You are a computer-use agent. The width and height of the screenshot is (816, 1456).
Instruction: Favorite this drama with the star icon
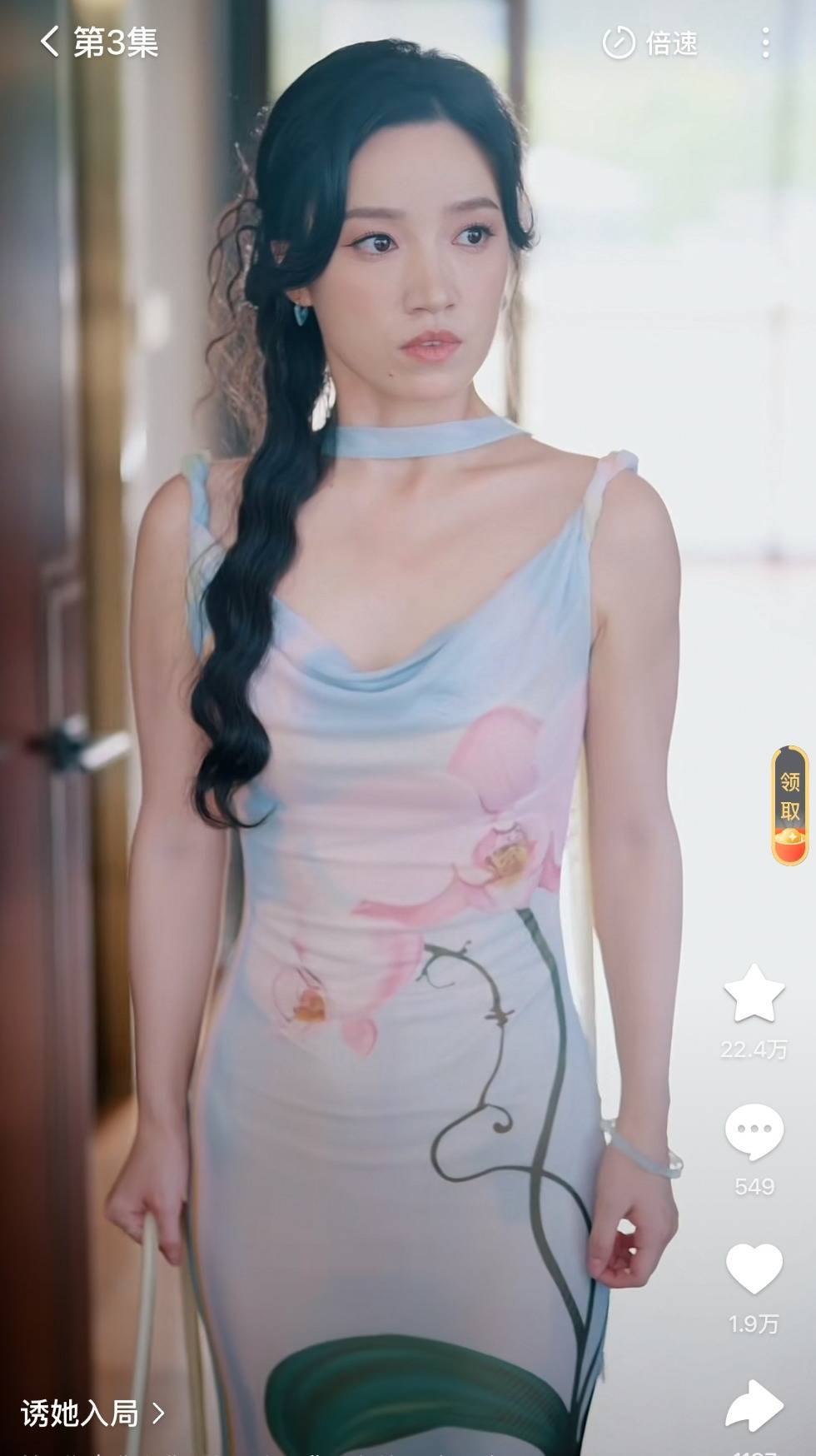(x=754, y=994)
